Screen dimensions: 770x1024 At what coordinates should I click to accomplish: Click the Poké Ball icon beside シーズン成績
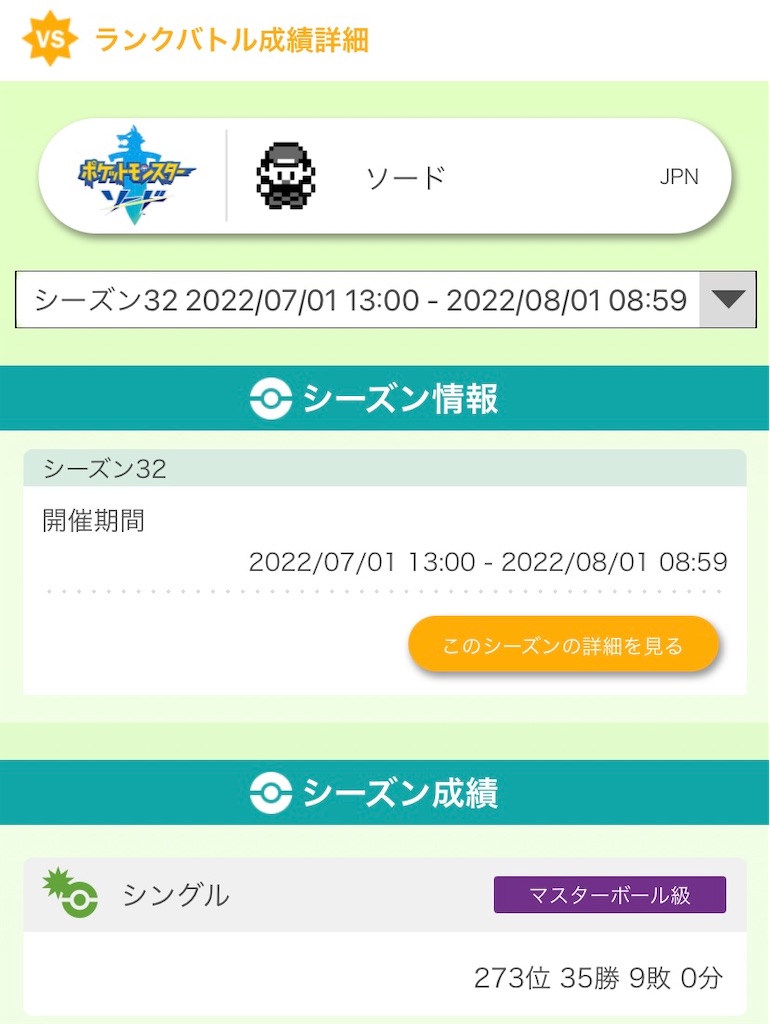(x=271, y=794)
